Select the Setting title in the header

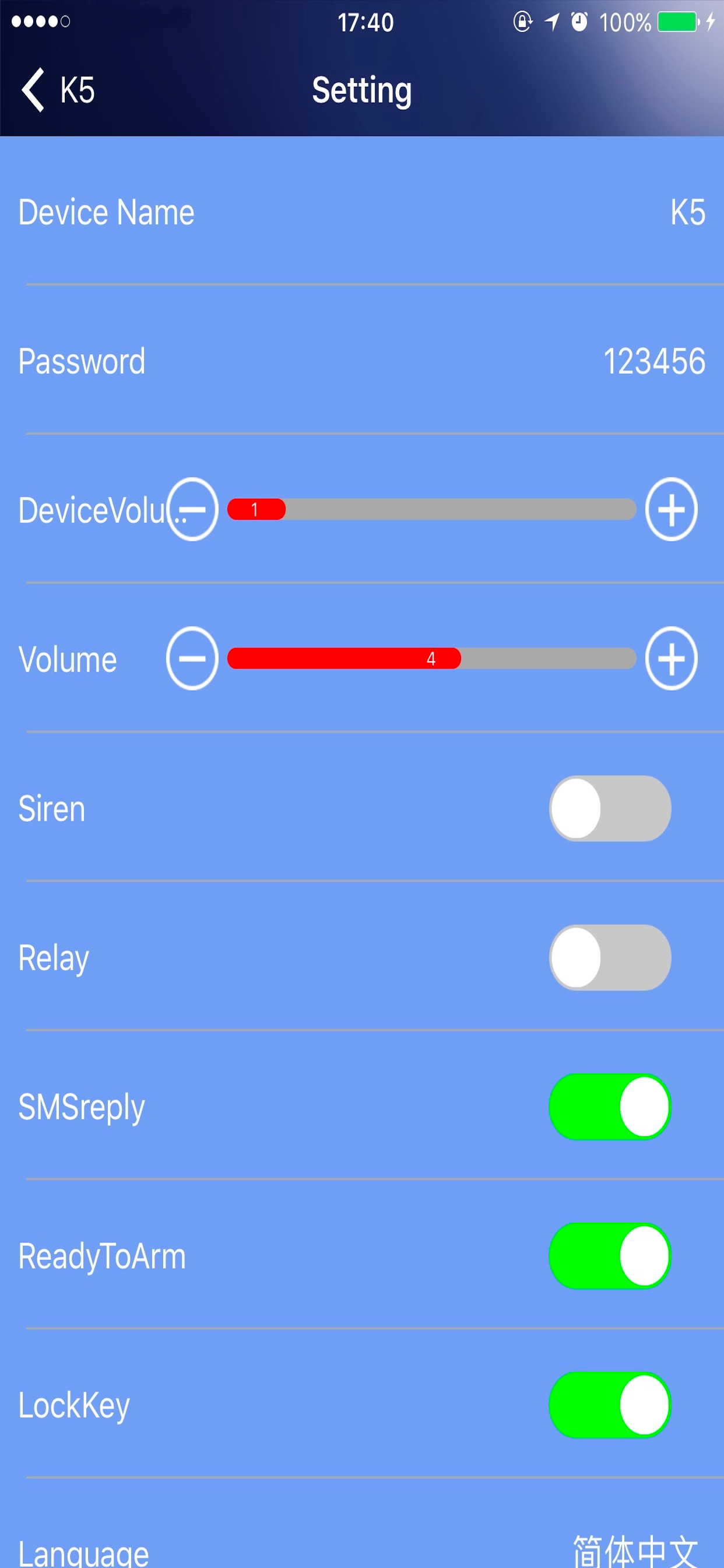361,89
